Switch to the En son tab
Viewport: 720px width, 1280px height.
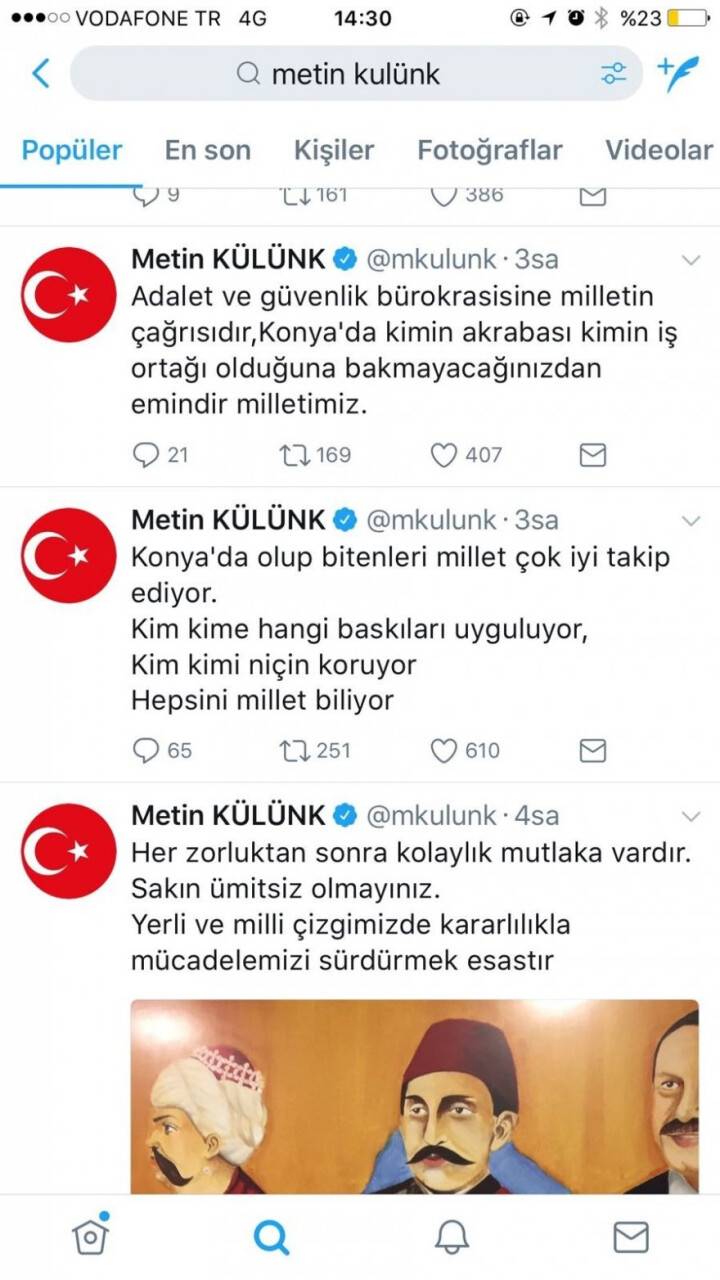[x=208, y=151]
